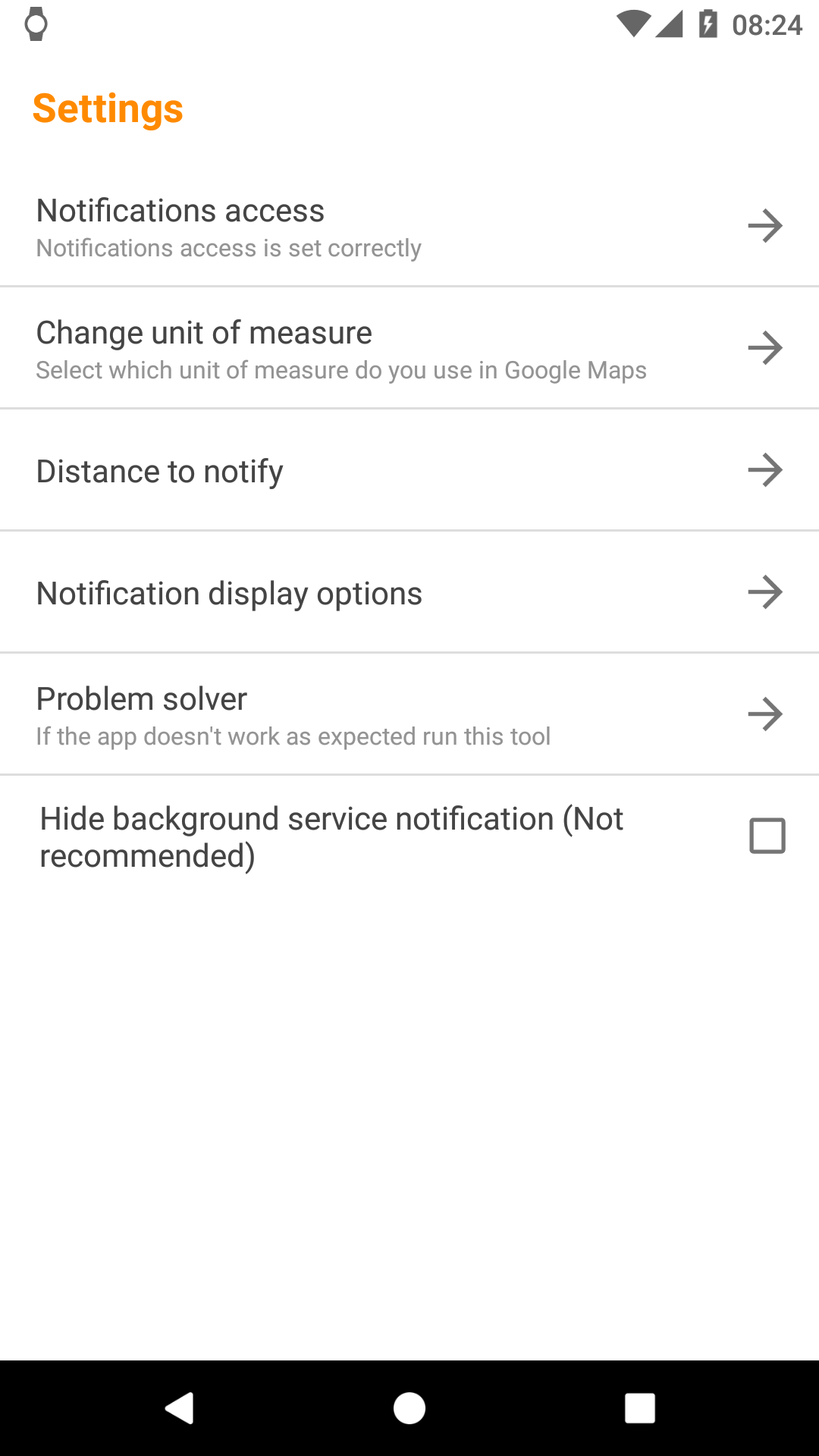
Task: Open Change unit of measure
Action: (x=409, y=348)
